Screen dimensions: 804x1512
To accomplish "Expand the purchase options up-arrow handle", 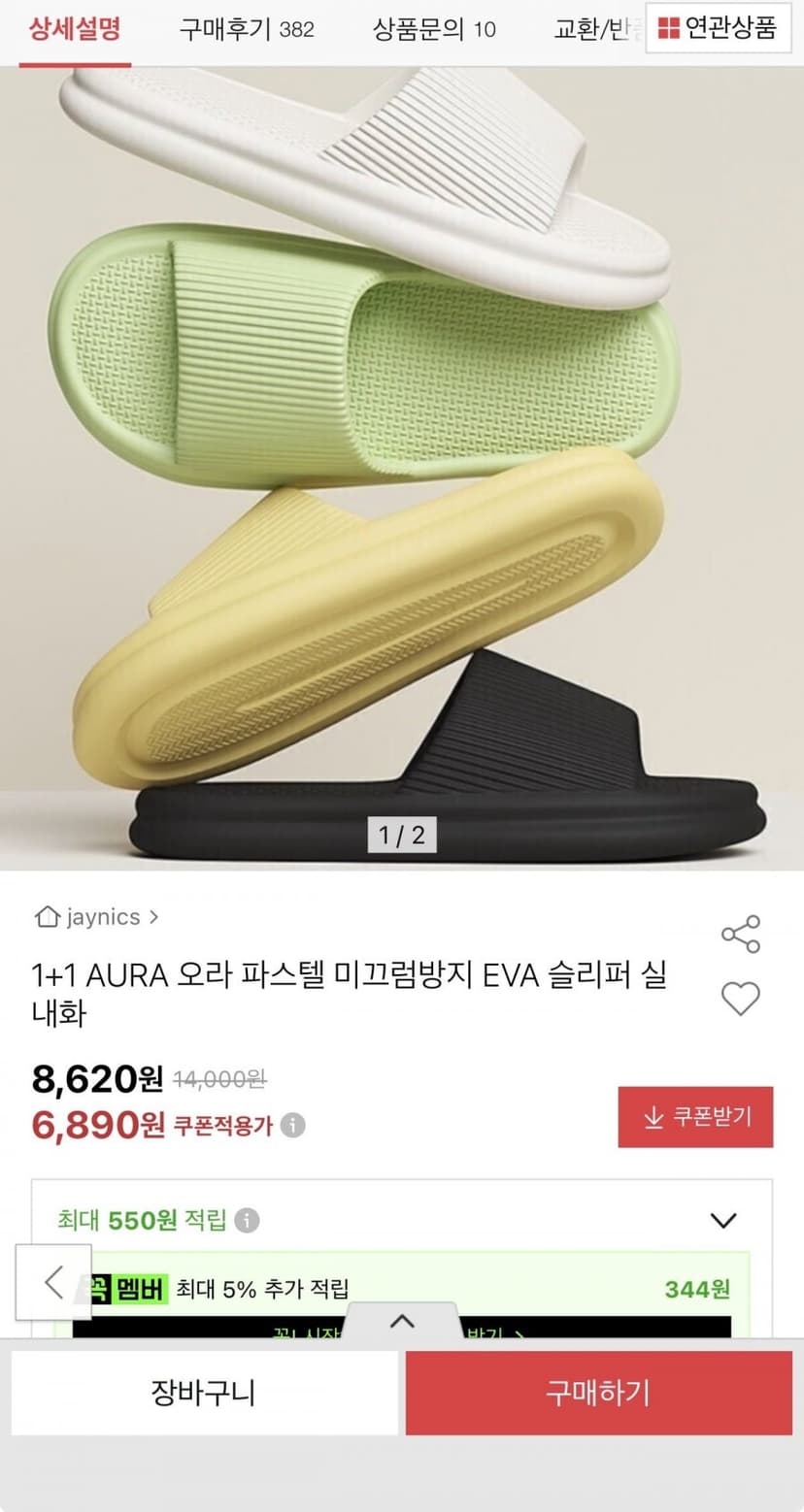I will pyautogui.click(x=402, y=1322).
